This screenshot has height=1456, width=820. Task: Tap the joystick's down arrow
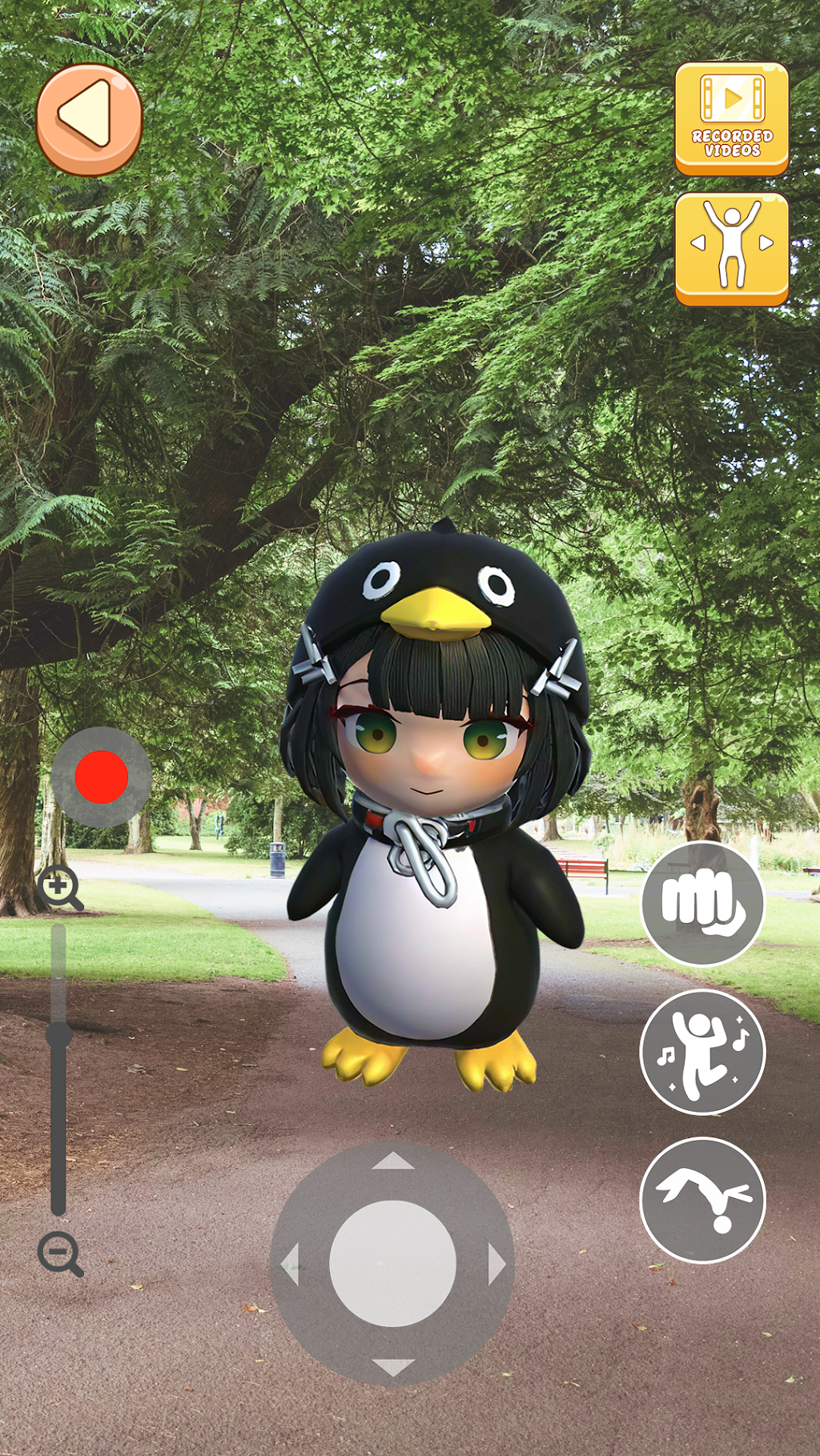point(393,1367)
